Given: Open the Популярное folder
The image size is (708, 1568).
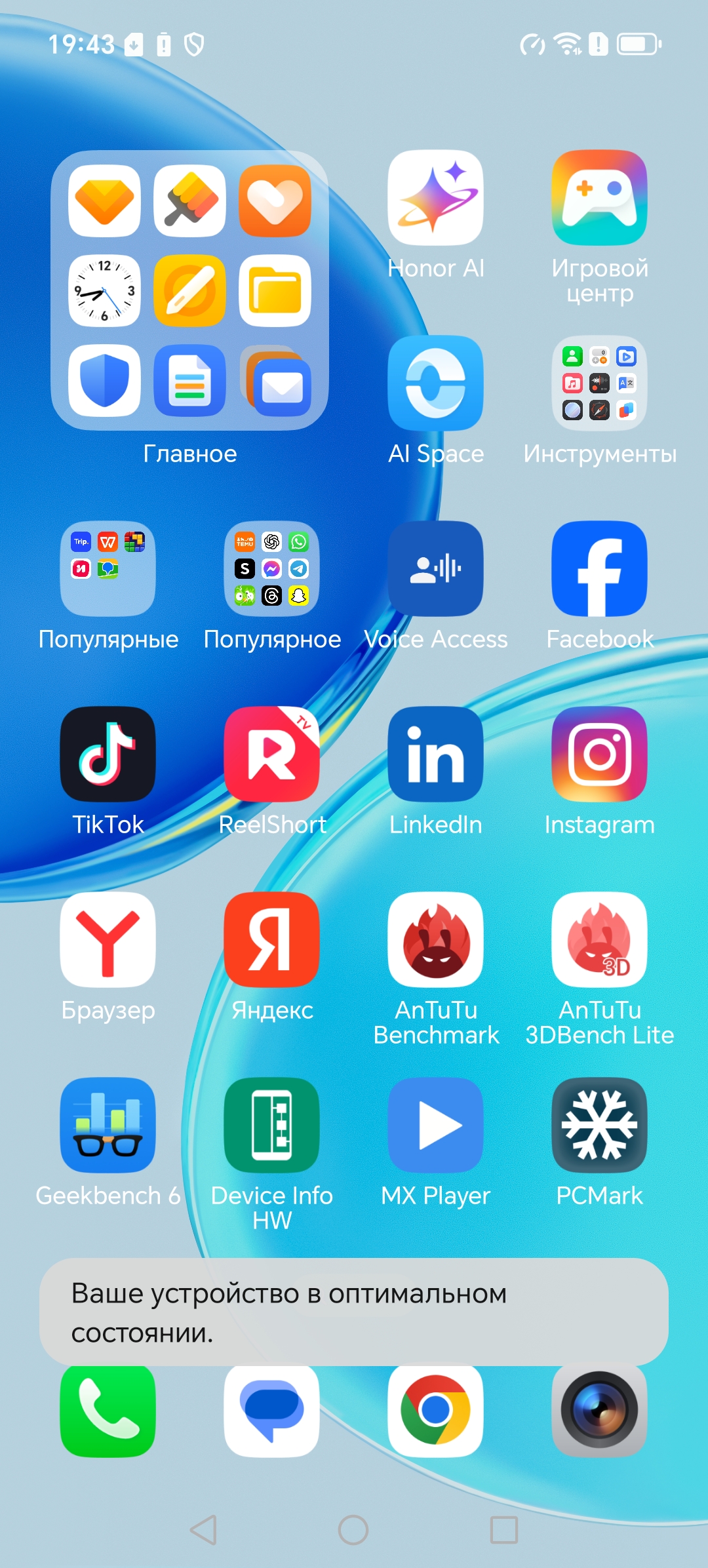Looking at the screenshot, I should point(271,568).
